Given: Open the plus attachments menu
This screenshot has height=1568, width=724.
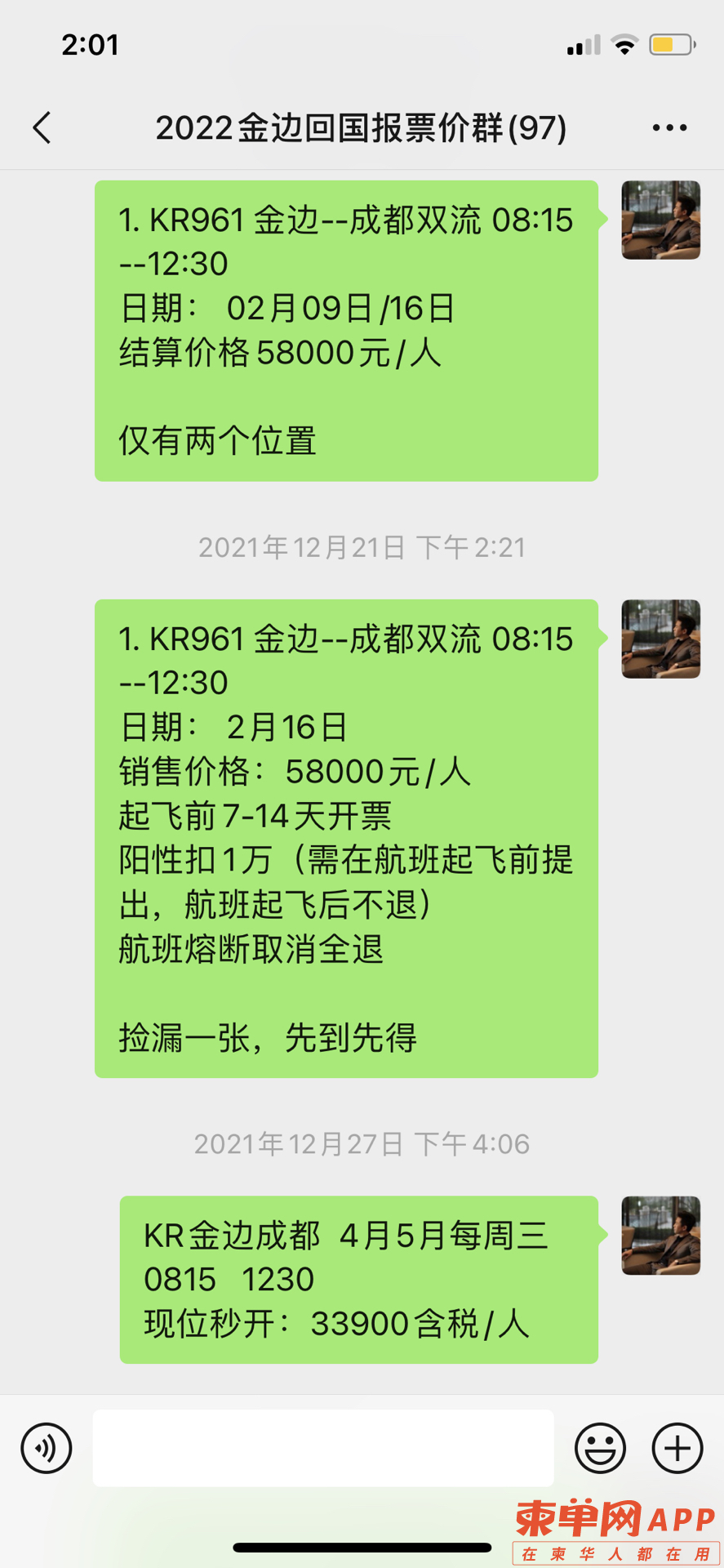Looking at the screenshot, I should [x=677, y=1448].
